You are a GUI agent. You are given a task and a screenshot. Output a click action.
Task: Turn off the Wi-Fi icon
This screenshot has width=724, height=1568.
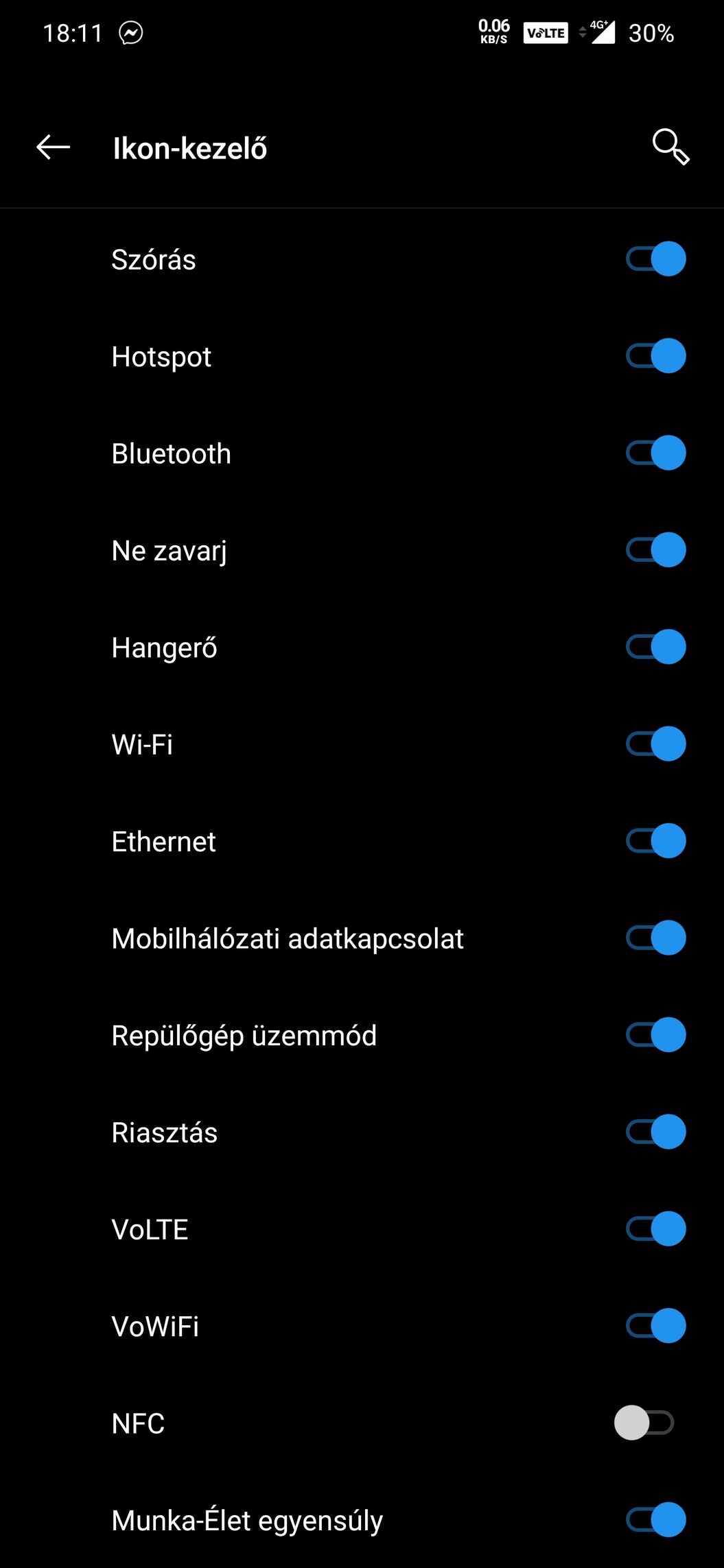655,744
